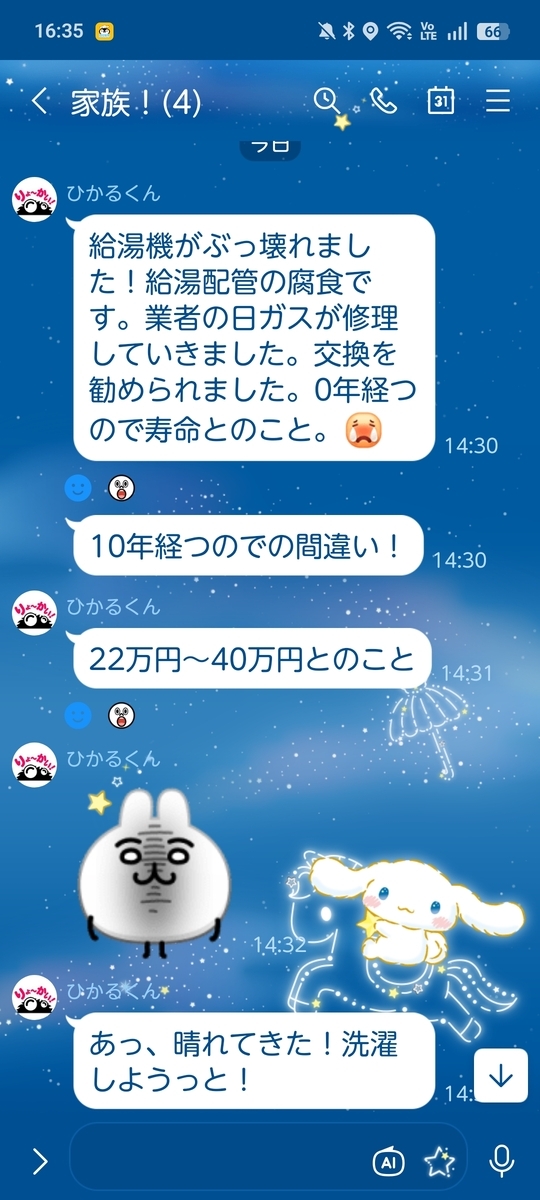Search within this chat
Viewport: 540px width, 1200px height.
pos(326,100)
